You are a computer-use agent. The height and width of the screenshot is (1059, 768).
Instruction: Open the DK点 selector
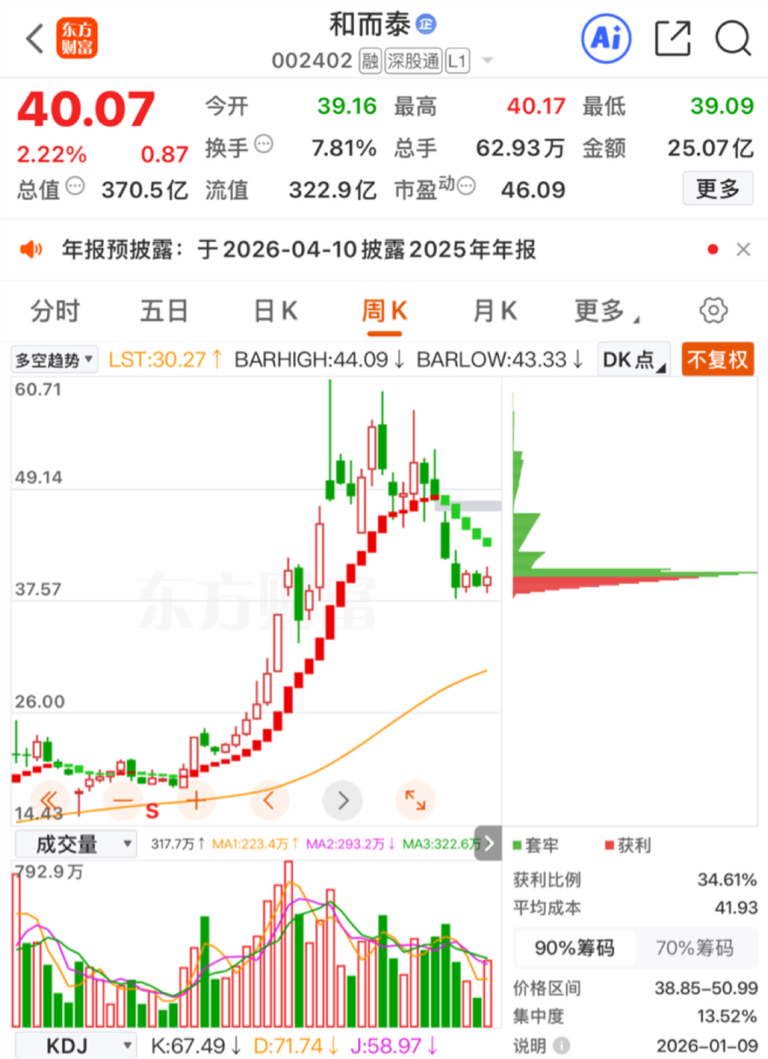[634, 359]
